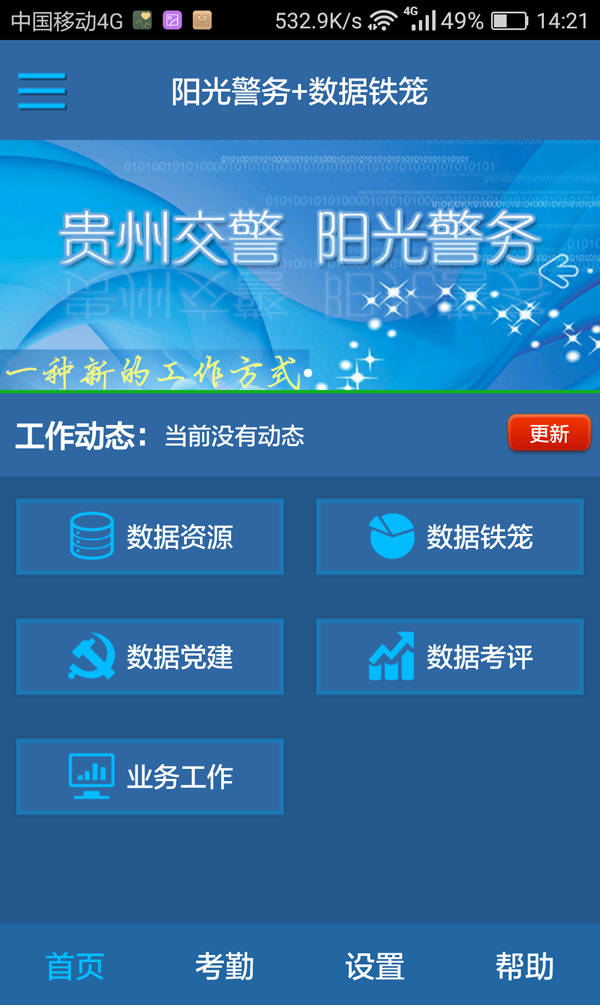Open the hamburger drawer menu

(x=42, y=92)
